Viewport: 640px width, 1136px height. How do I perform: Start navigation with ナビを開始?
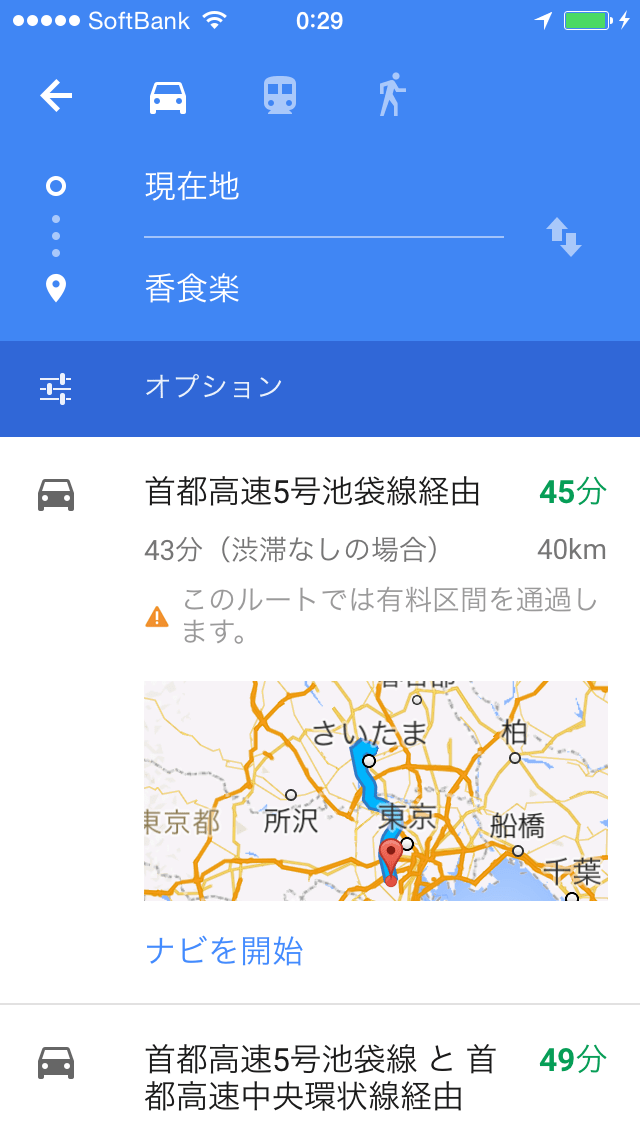(224, 951)
